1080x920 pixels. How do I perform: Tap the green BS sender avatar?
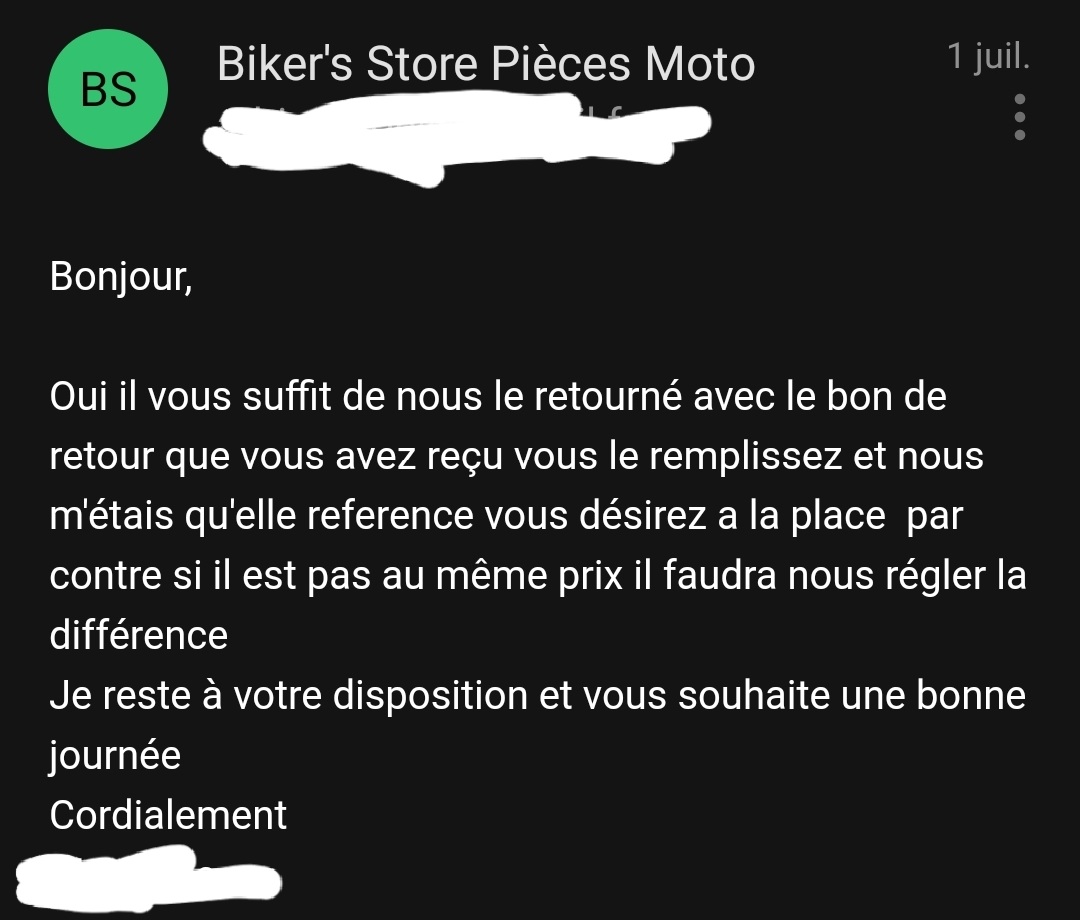point(108,91)
